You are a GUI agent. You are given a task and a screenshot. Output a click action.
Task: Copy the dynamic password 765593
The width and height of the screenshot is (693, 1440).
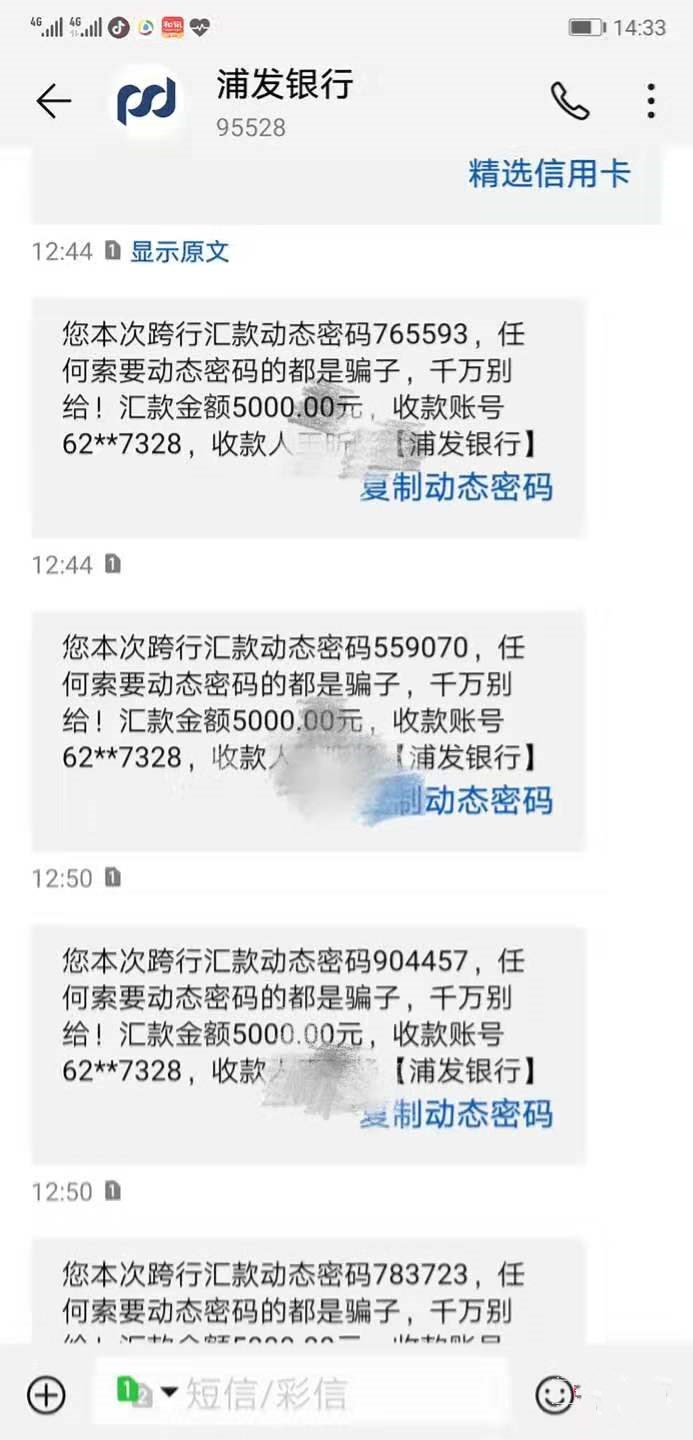[457, 487]
